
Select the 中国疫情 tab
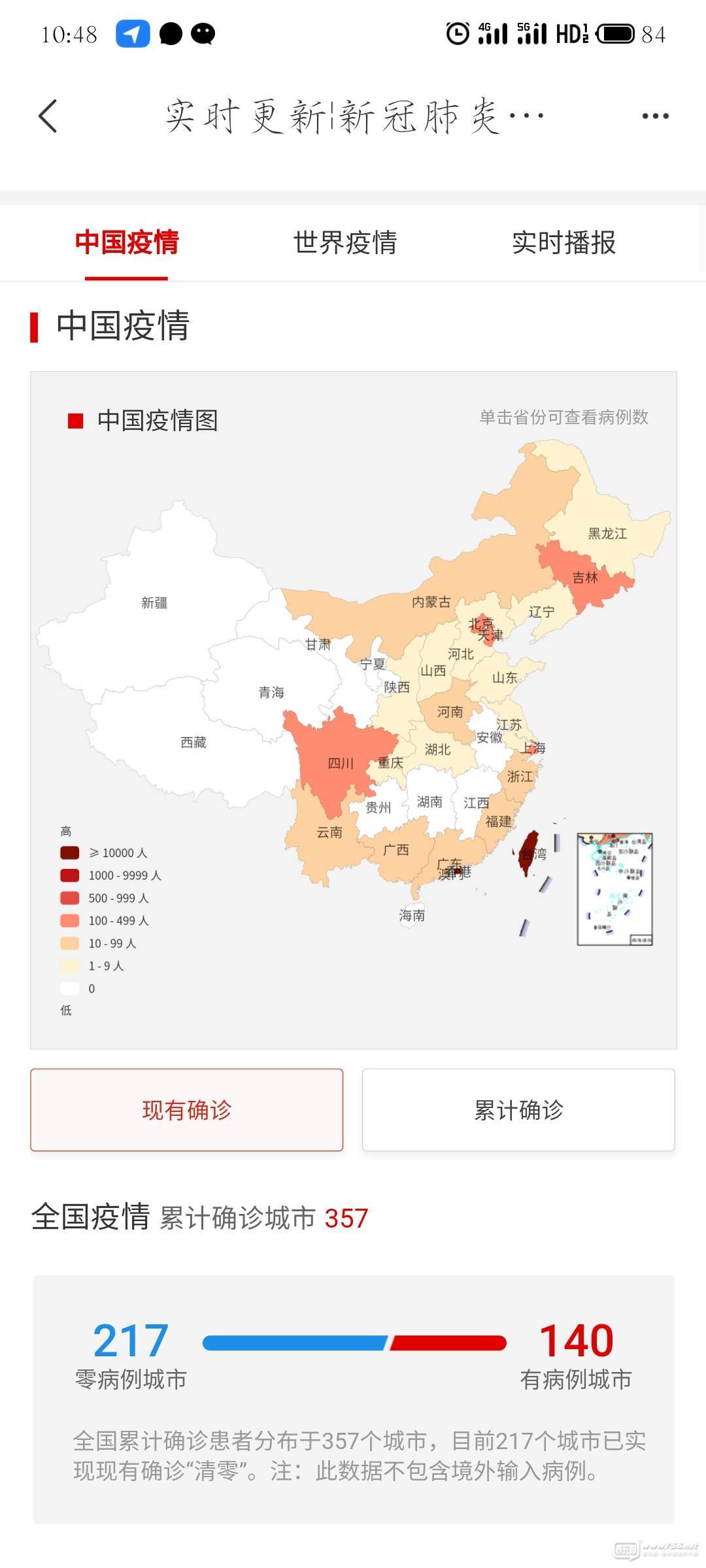point(127,242)
